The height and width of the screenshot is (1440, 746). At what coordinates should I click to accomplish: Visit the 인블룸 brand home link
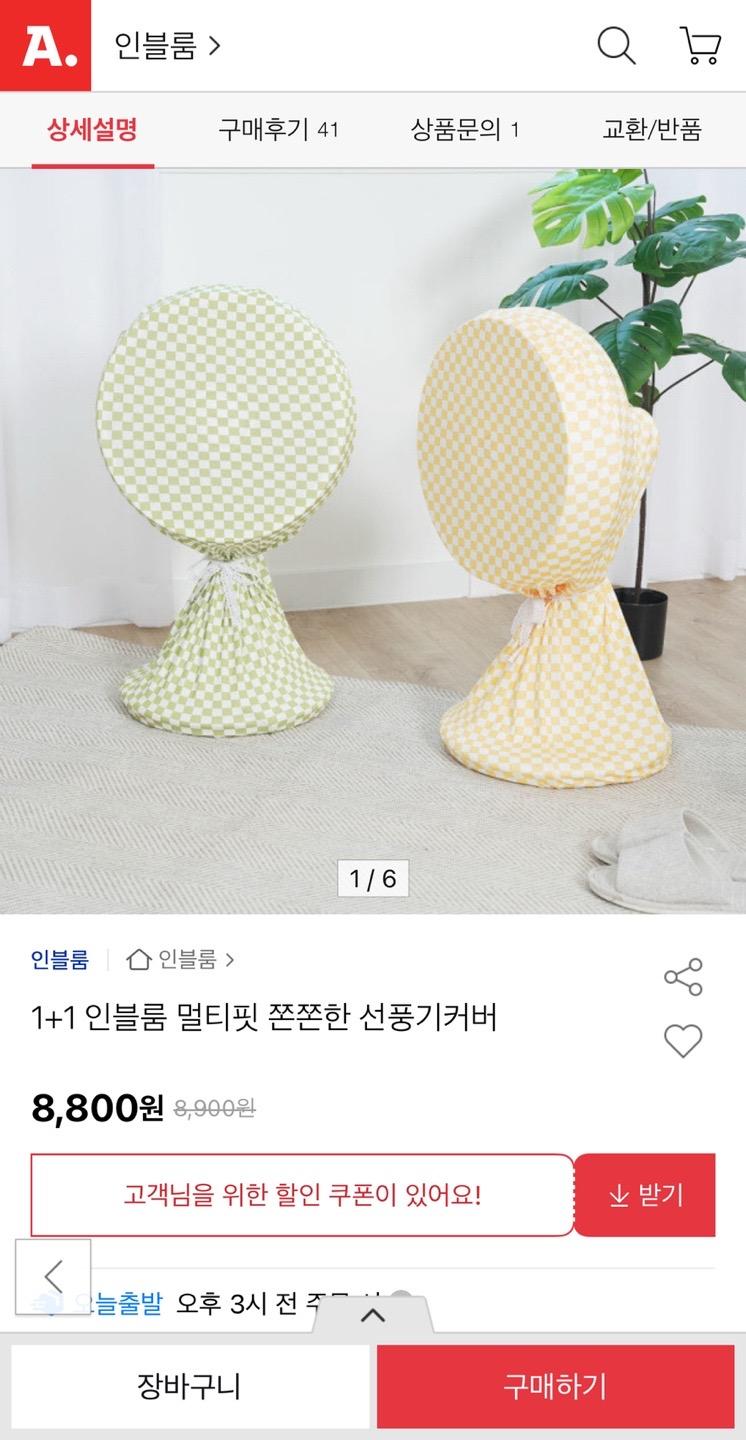pyautogui.click(x=181, y=960)
